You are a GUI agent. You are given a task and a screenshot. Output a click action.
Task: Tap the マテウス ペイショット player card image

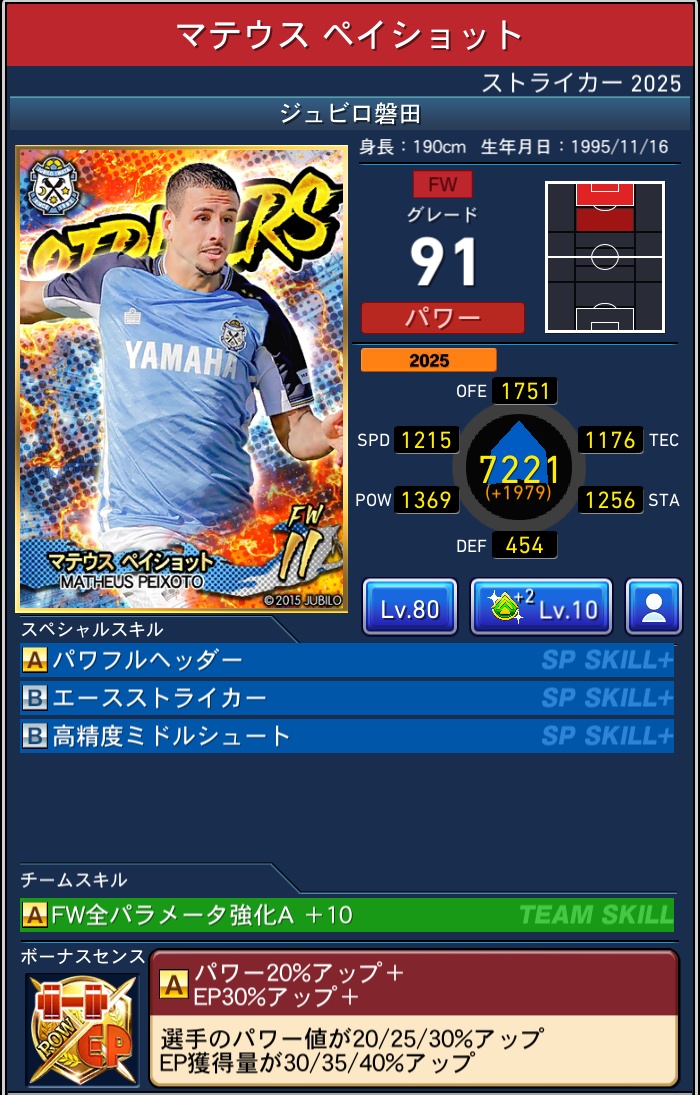tap(182, 379)
